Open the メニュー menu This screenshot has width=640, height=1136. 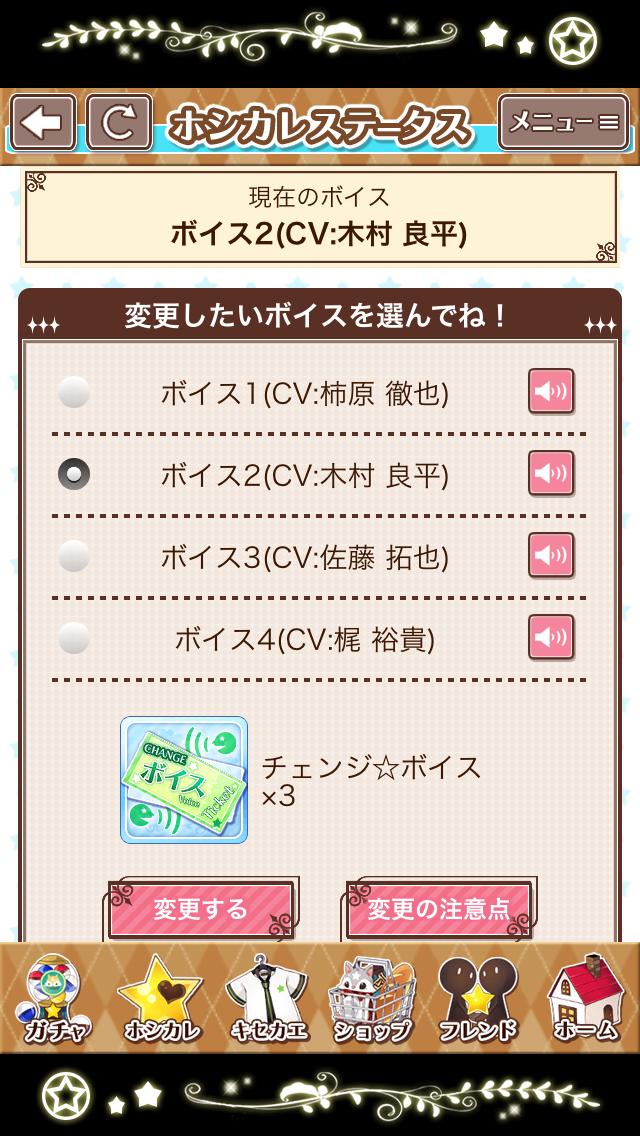coord(563,123)
